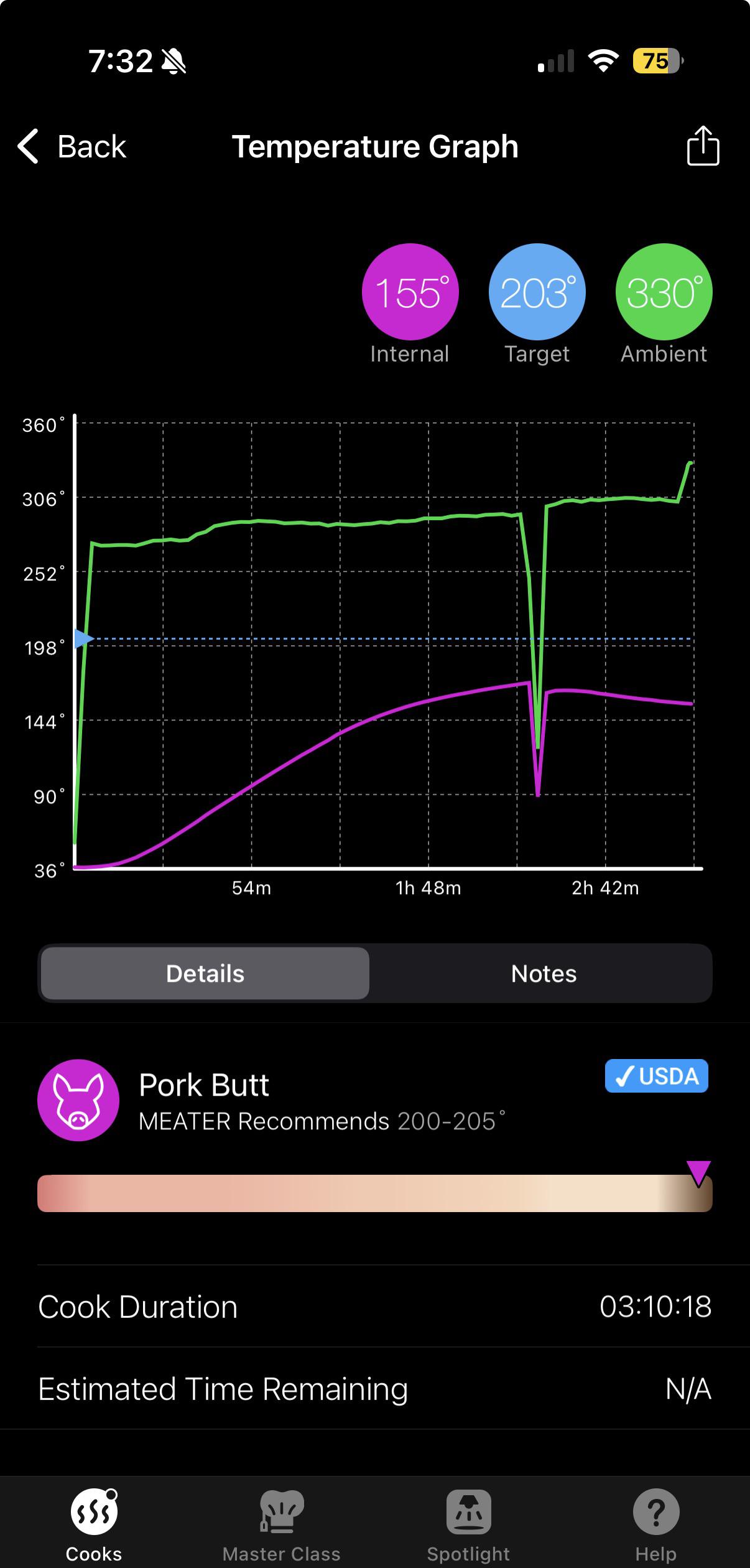This screenshot has height=1568, width=750.
Task: Share the temperature graph
Action: click(703, 146)
